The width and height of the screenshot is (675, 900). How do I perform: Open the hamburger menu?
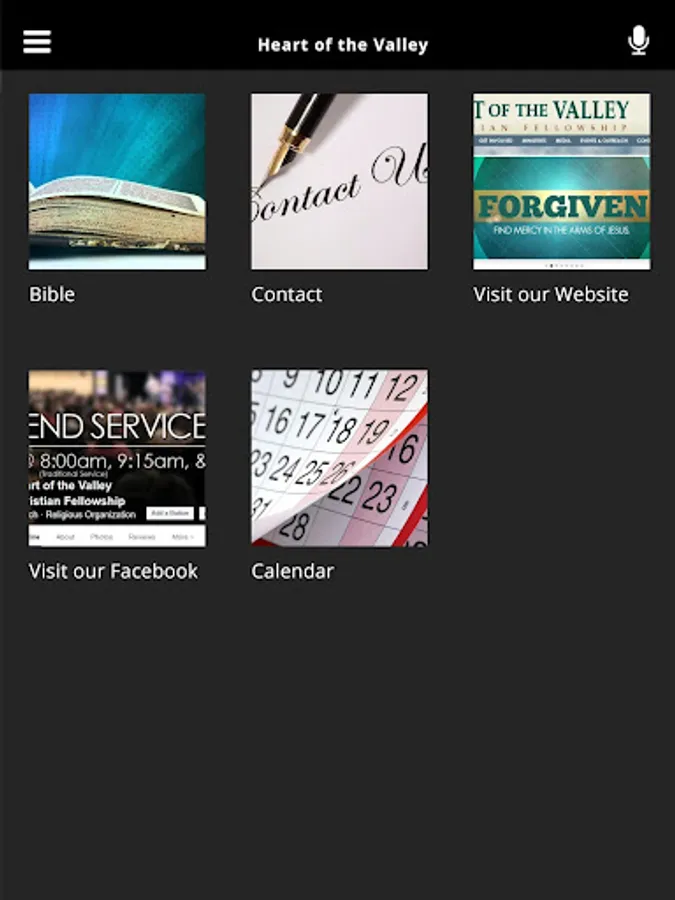pyautogui.click(x=37, y=42)
